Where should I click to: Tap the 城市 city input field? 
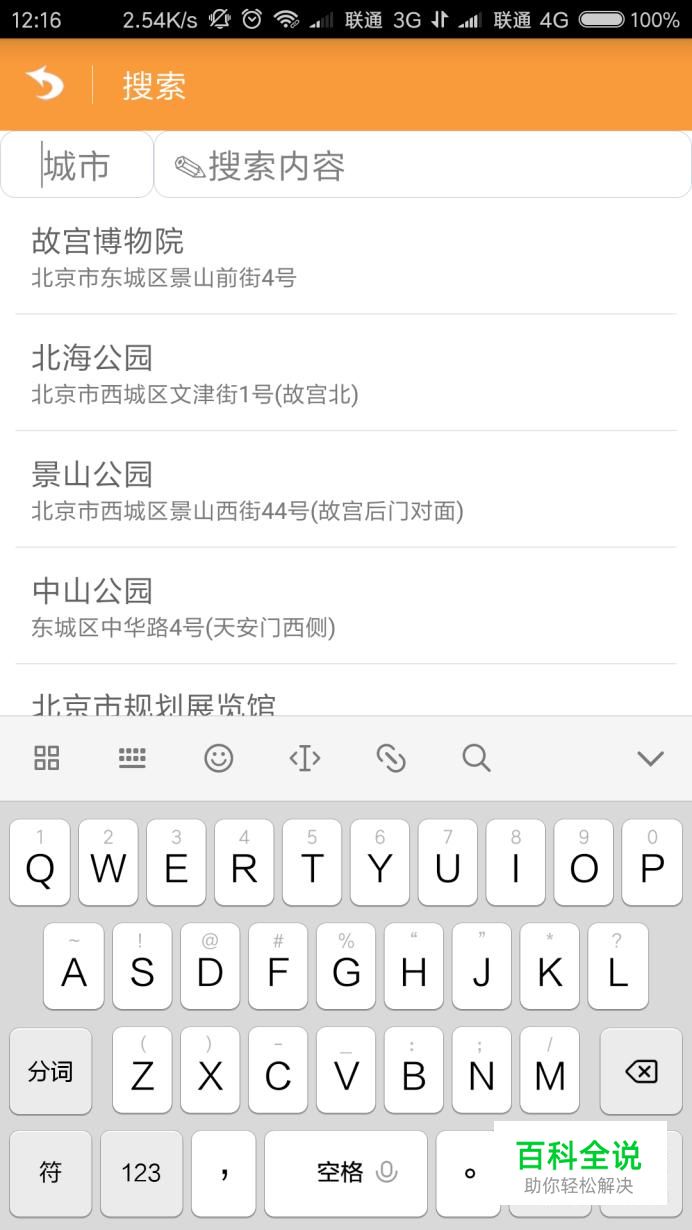pos(77,165)
